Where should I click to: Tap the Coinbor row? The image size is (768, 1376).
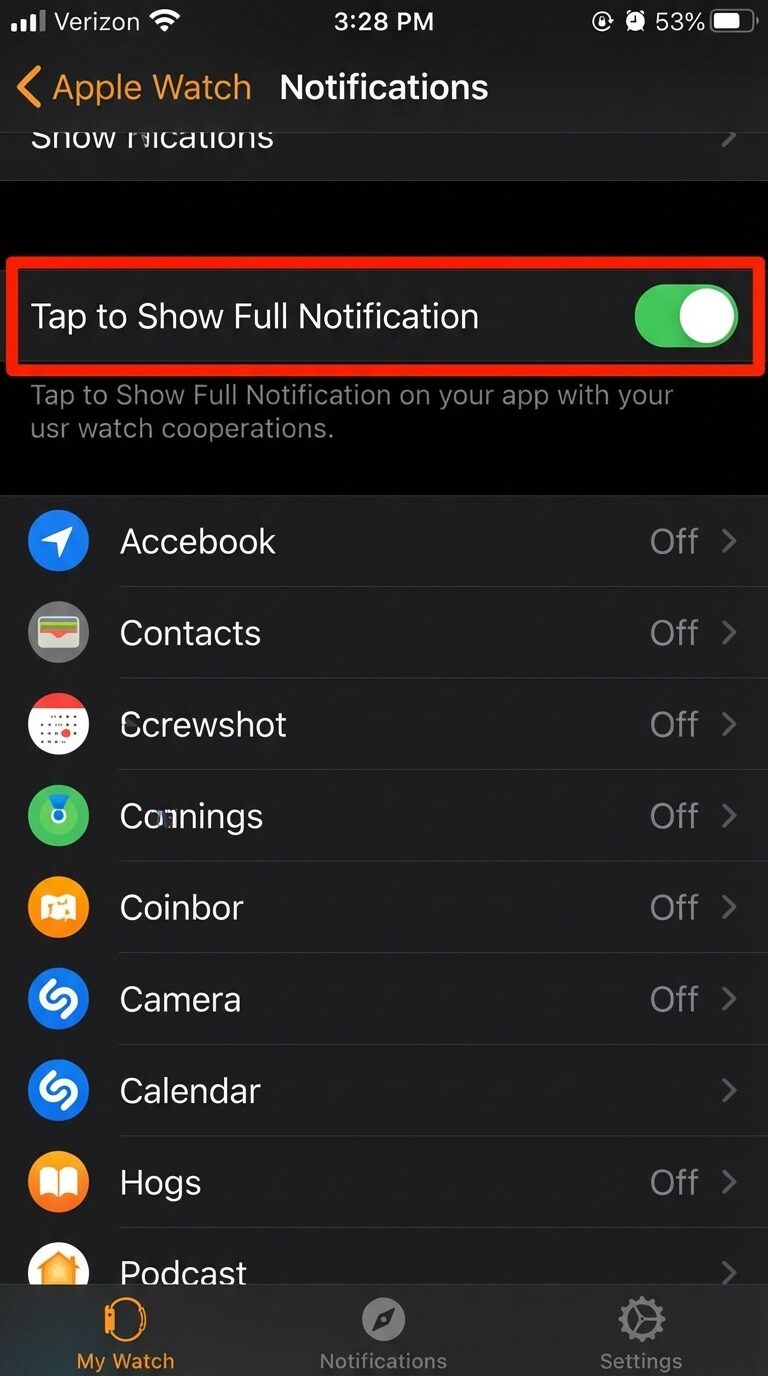tap(384, 908)
